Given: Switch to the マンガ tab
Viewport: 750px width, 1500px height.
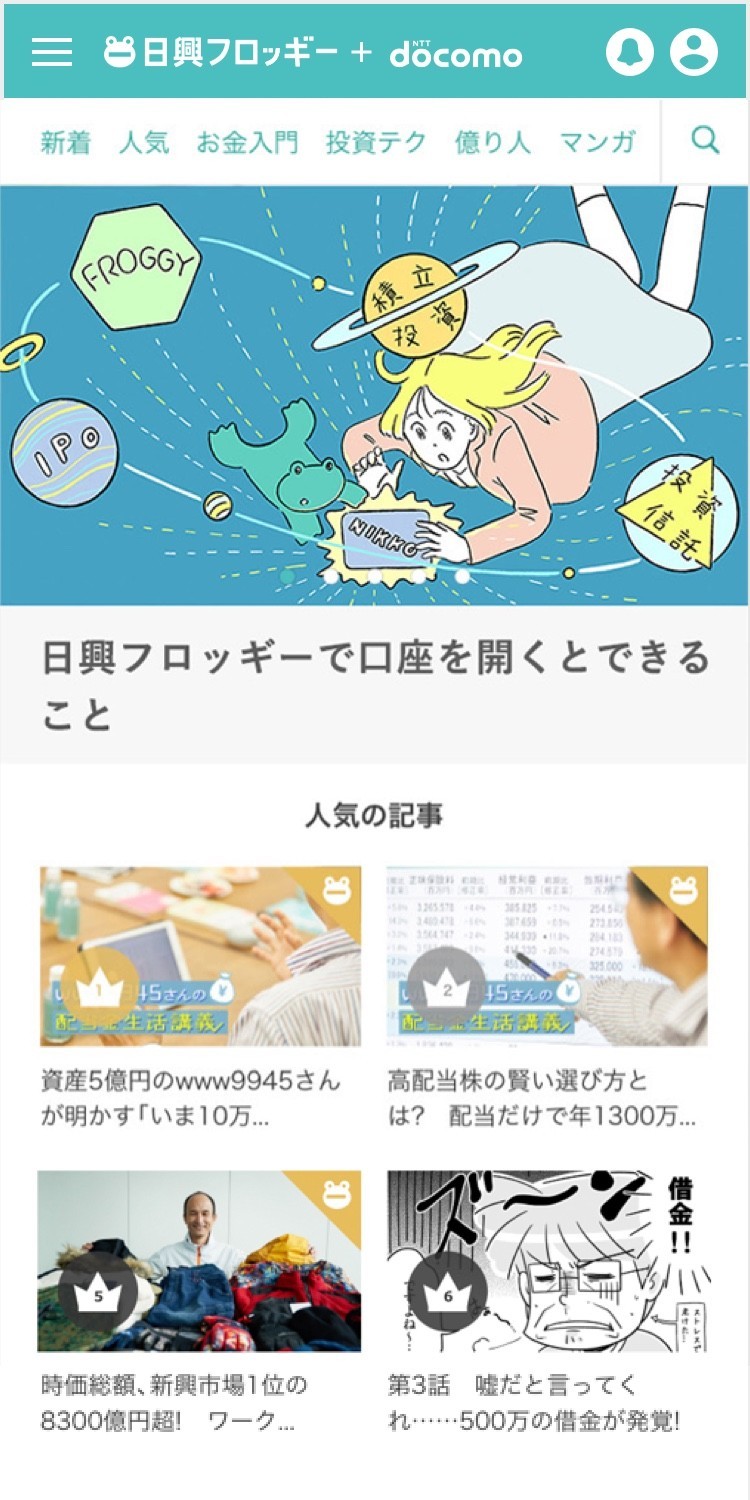Looking at the screenshot, I should [597, 142].
